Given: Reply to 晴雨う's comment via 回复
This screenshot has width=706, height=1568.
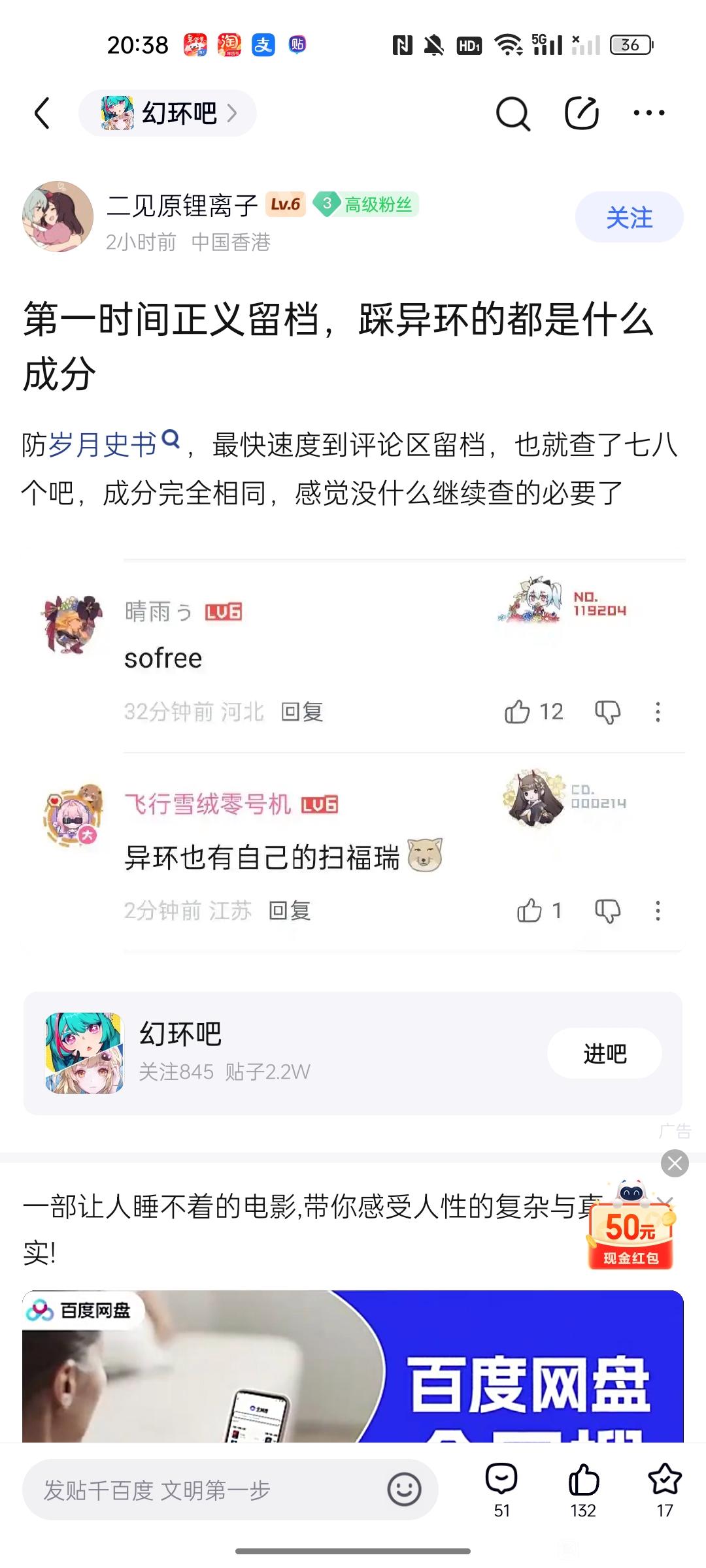Looking at the screenshot, I should click(x=302, y=711).
